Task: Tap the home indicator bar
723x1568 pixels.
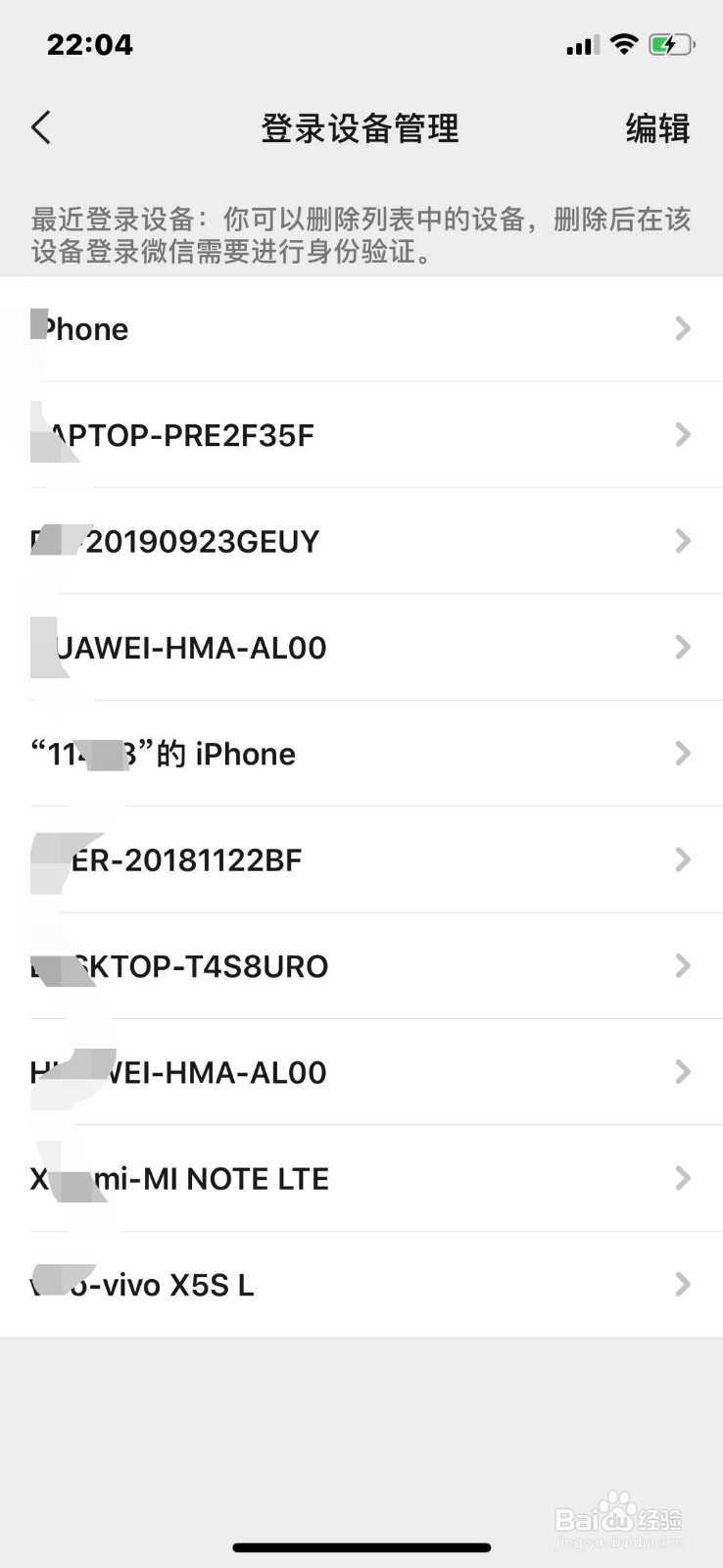Action: click(x=361, y=1547)
